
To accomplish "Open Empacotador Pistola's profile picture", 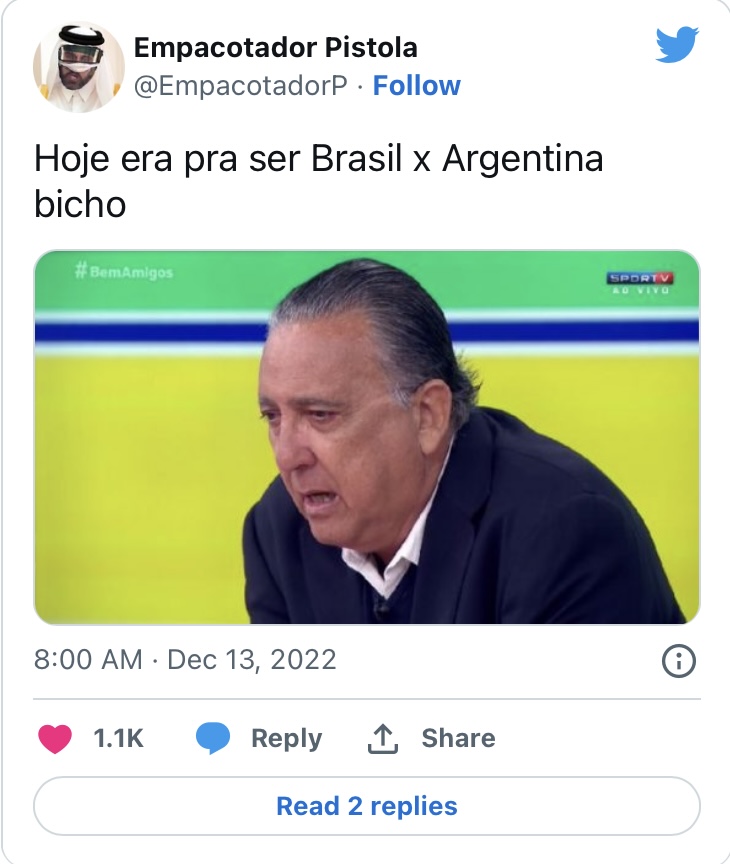I will [x=78, y=67].
